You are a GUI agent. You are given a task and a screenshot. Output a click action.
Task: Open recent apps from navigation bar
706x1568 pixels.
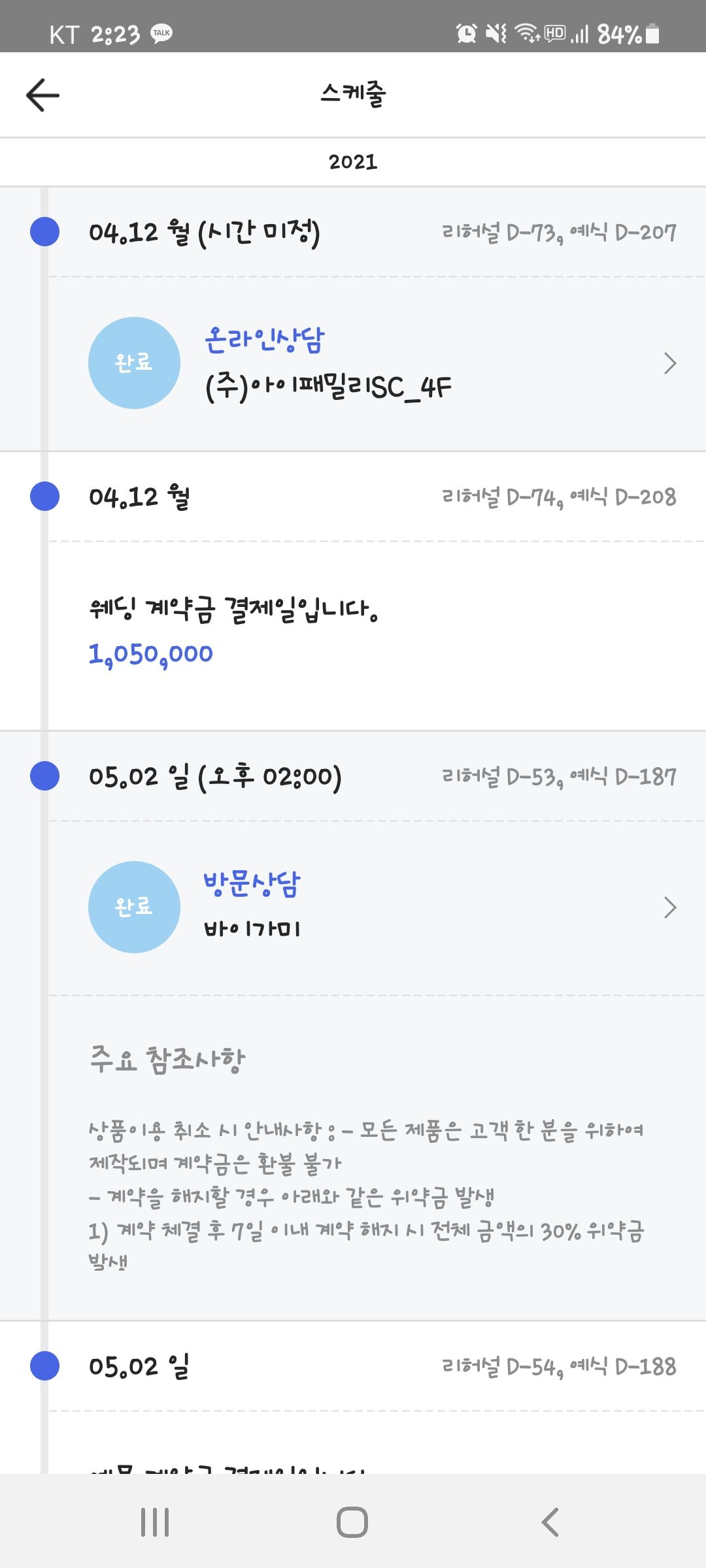[x=155, y=1522]
